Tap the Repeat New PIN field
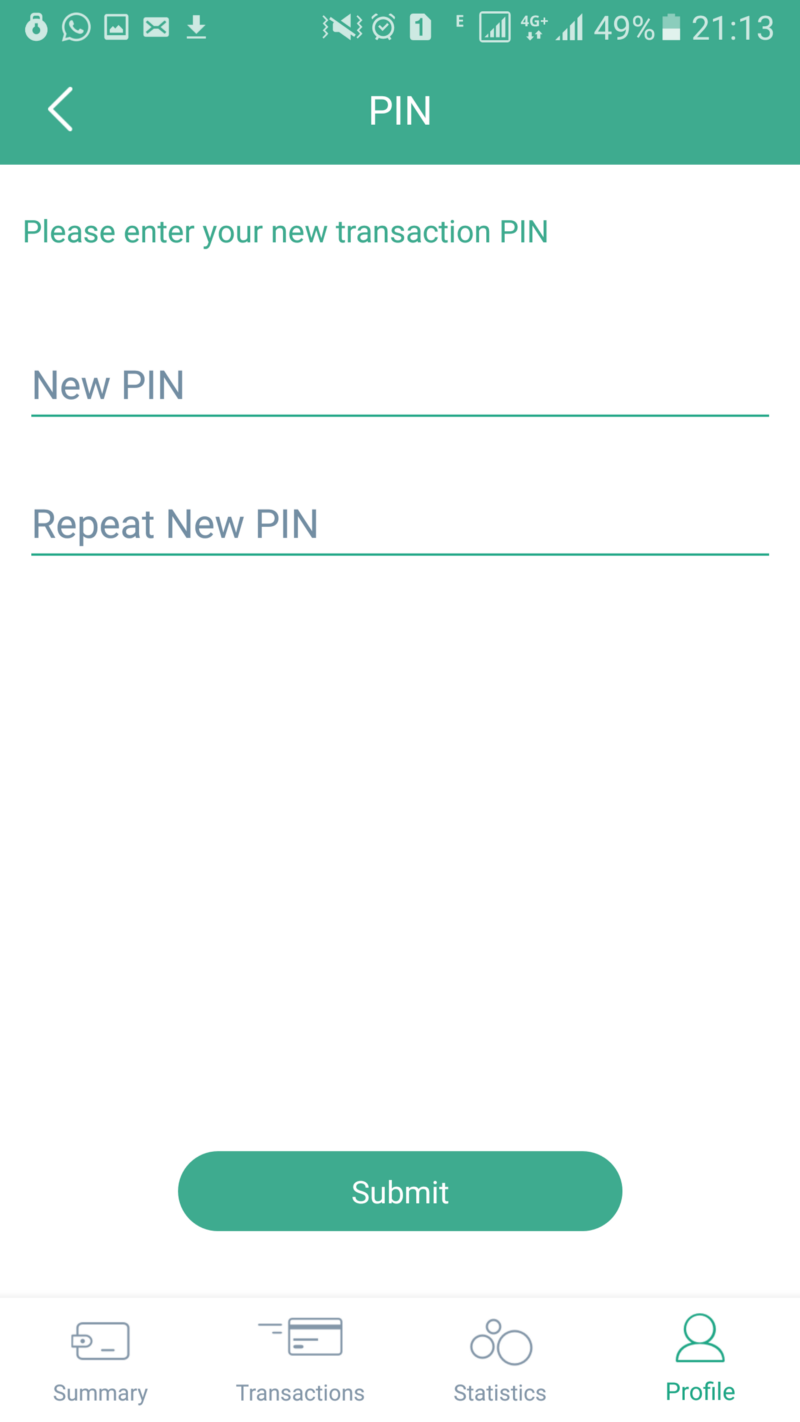 400,525
